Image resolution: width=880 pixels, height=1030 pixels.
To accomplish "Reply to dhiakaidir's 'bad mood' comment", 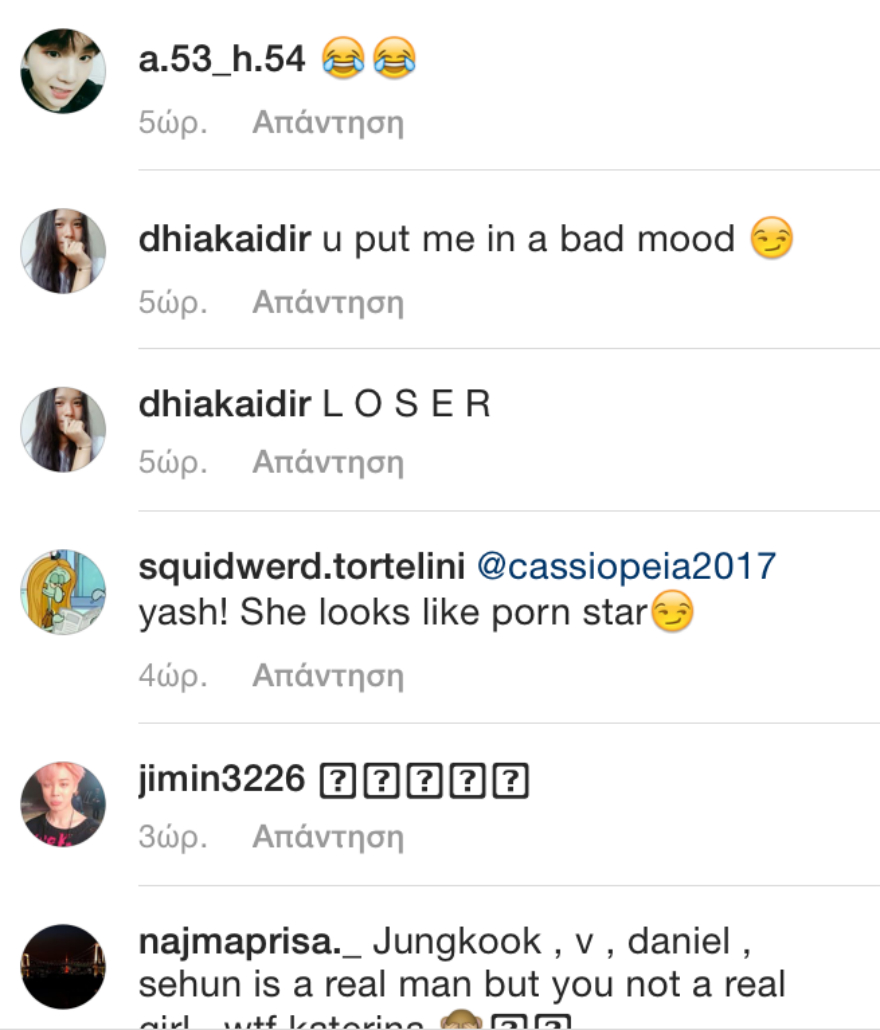I will (x=327, y=302).
